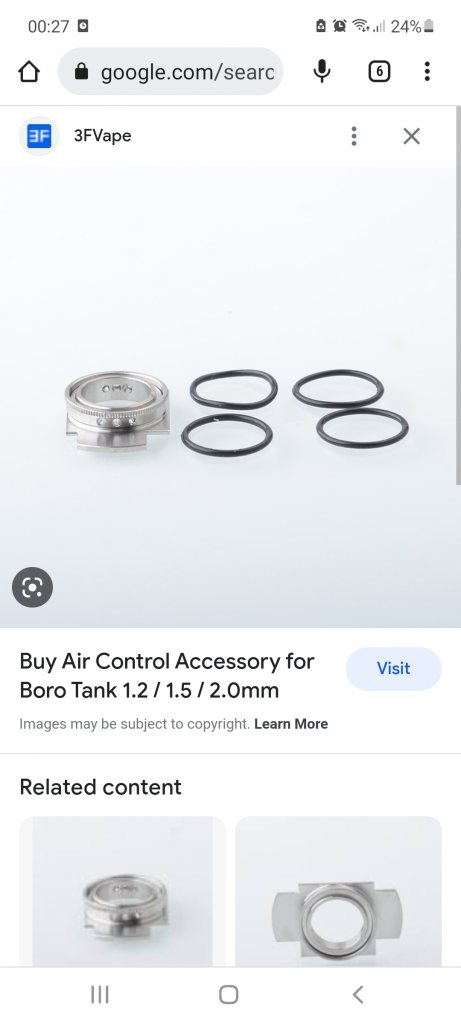Visit the 3FVape product page
The height and width of the screenshot is (1024, 461).
(x=394, y=669)
